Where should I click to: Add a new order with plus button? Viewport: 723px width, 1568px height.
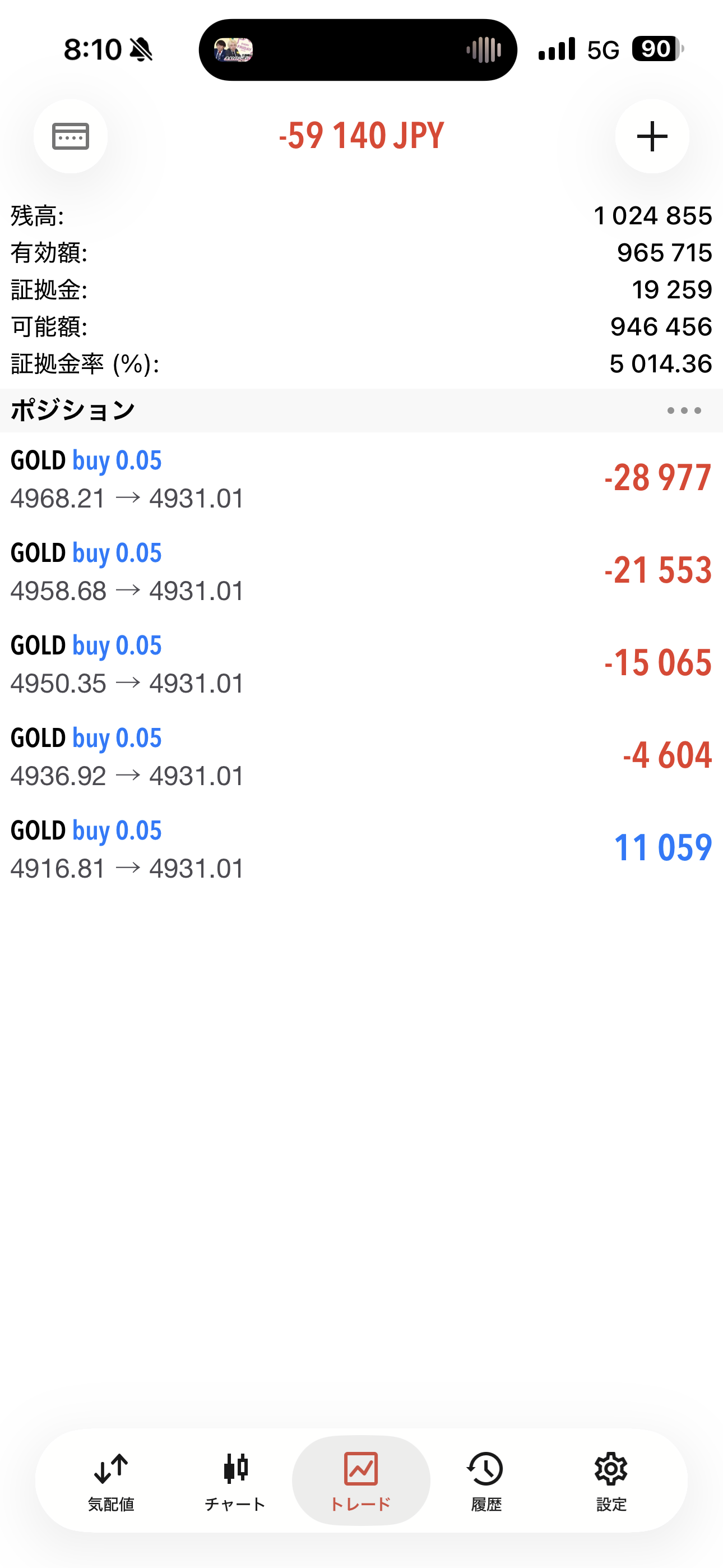(652, 136)
